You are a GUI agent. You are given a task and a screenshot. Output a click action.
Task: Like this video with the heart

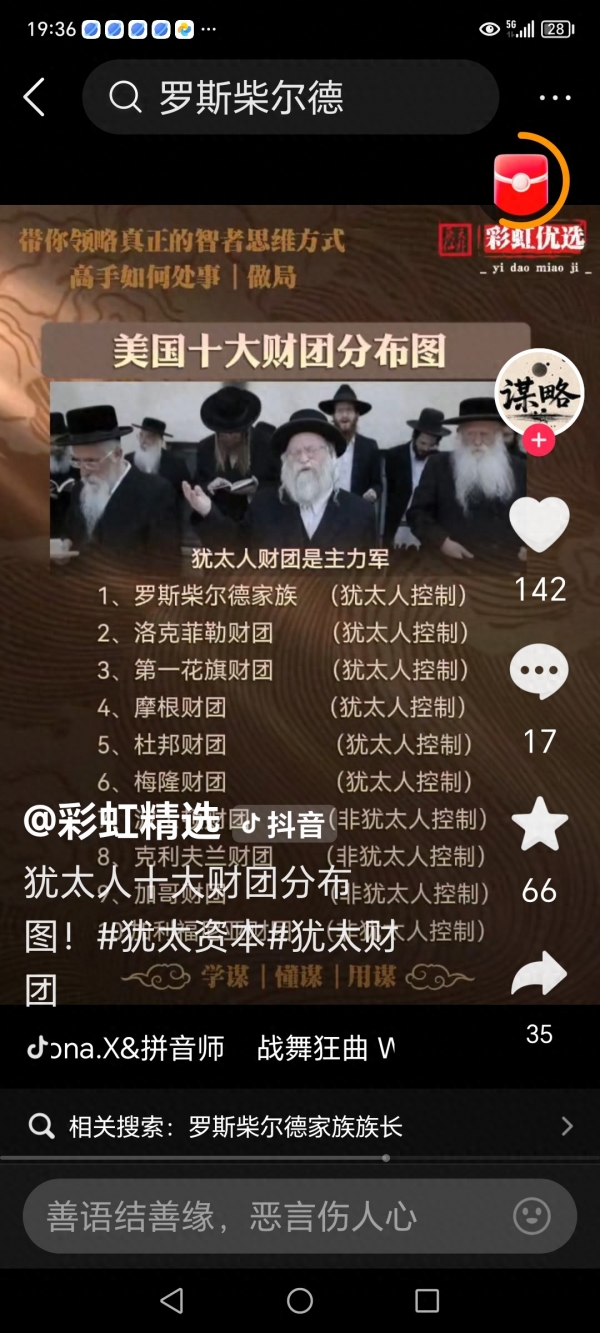[x=539, y=524]
